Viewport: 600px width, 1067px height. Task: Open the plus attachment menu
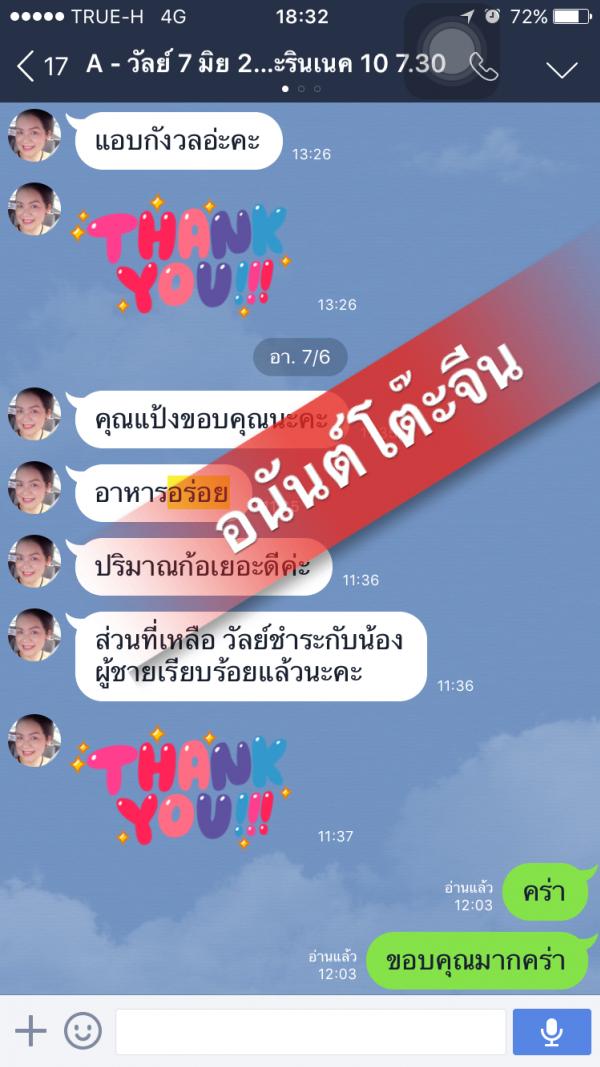31,1031
